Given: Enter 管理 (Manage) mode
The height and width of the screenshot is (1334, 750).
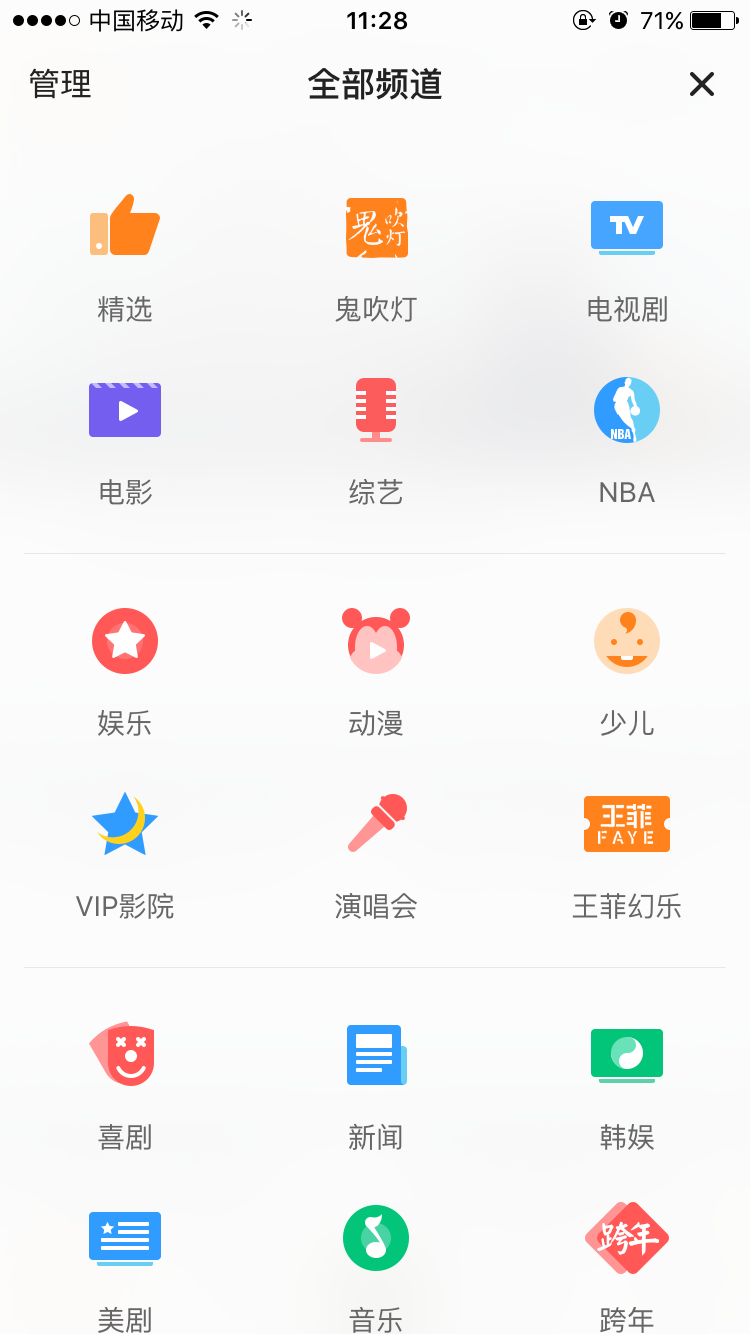Looking at the screenshot, I should pyautogui.click(x=59, y=85).
